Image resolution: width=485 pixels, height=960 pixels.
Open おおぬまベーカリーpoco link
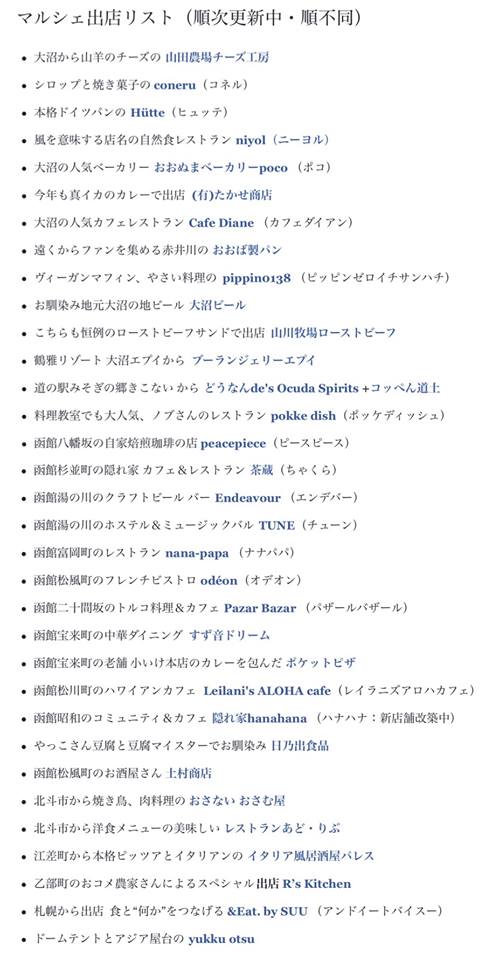pyautogui.click(x=220, y=168)
